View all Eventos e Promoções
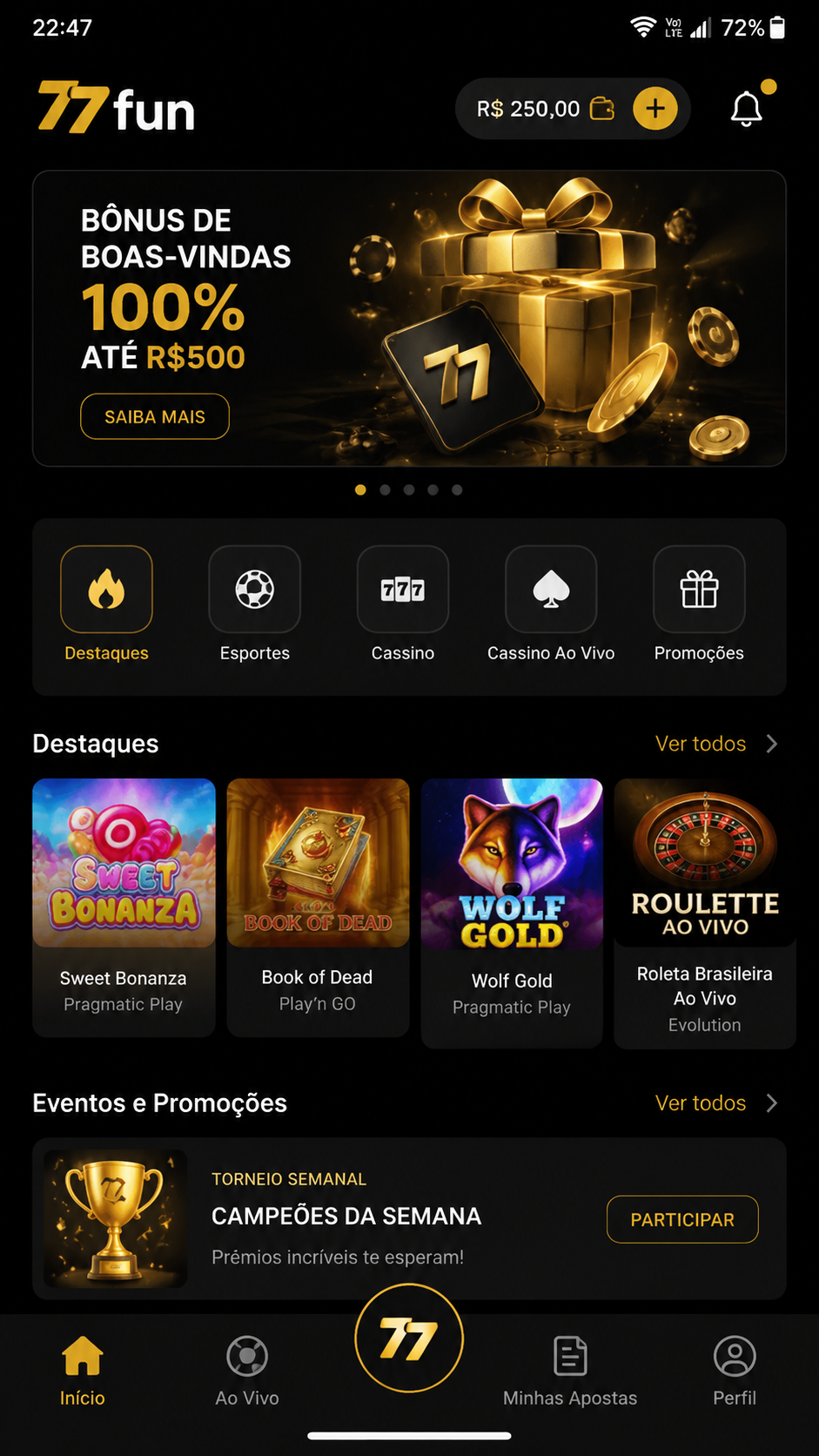 (x=716, y=1103)
